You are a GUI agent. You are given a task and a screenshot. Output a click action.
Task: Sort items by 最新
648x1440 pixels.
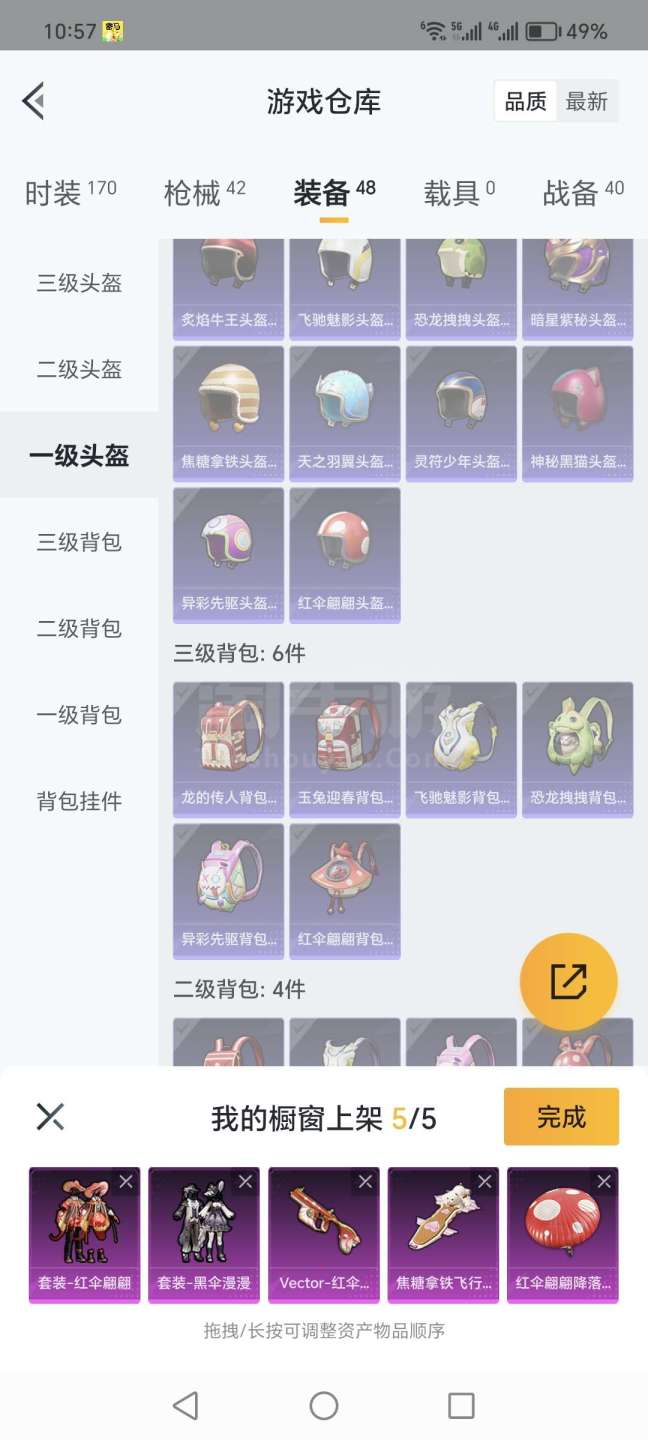pos(587,101)
